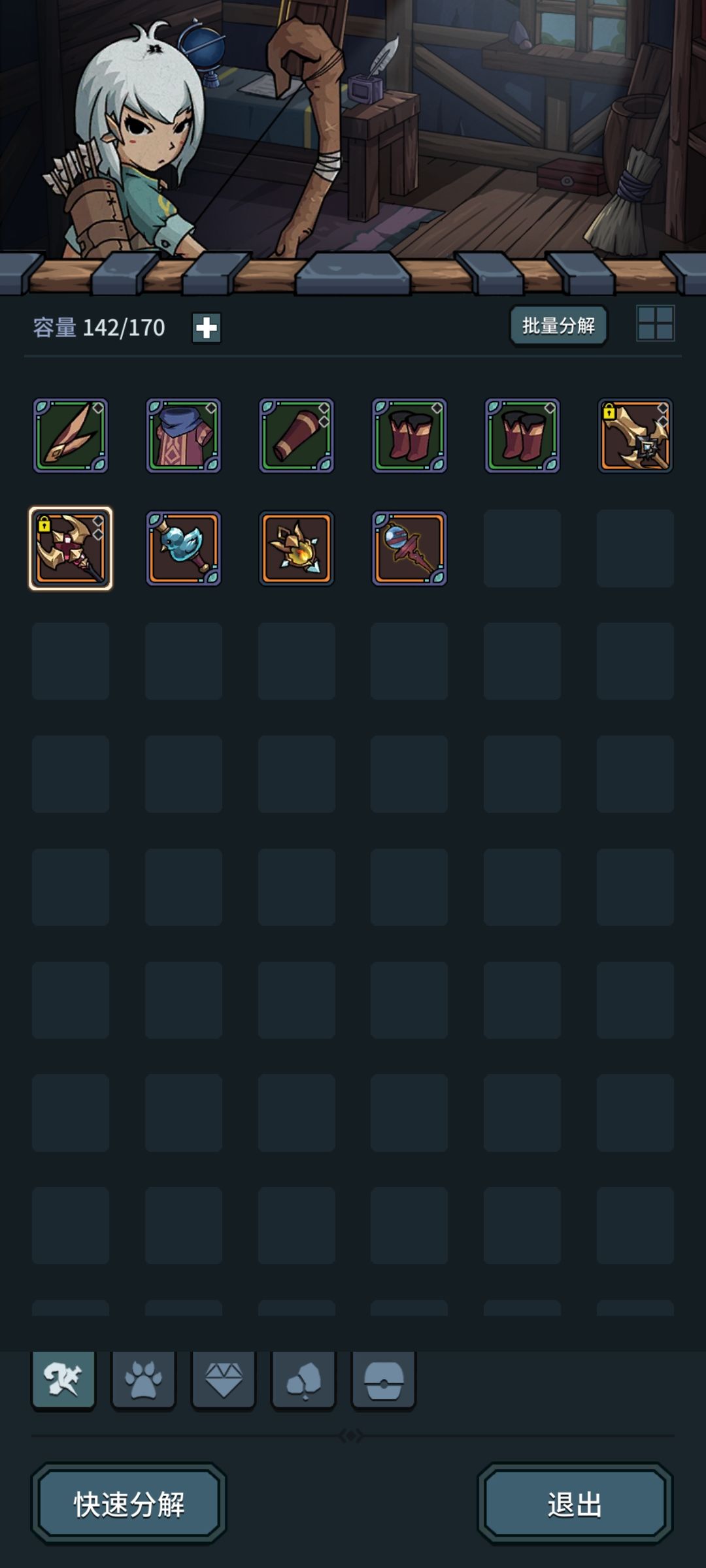The image size is (706, 1568).
Task: Select the orb staff item
Action: point(409,549)
